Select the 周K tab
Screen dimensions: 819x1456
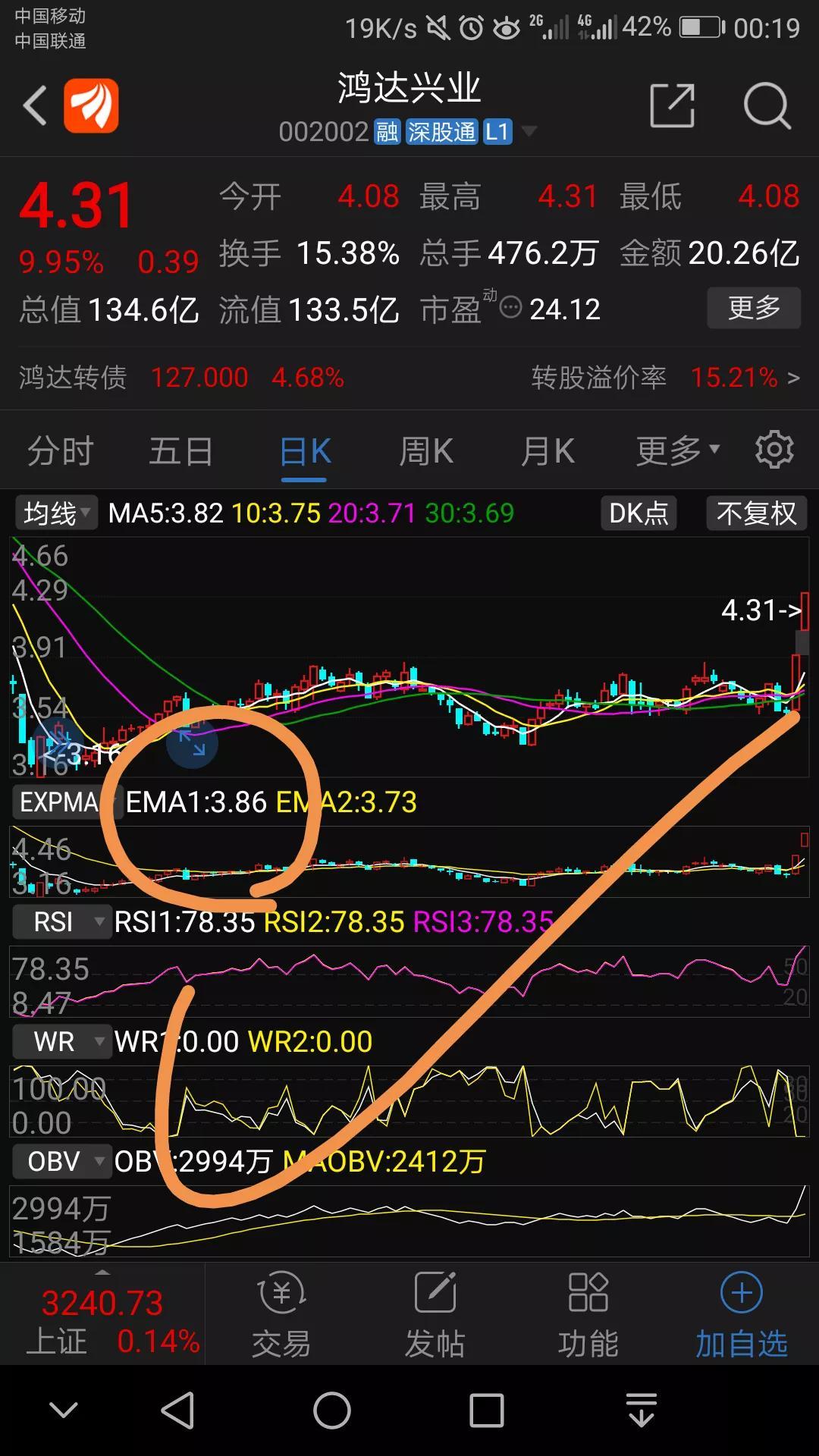coord(426,451)
